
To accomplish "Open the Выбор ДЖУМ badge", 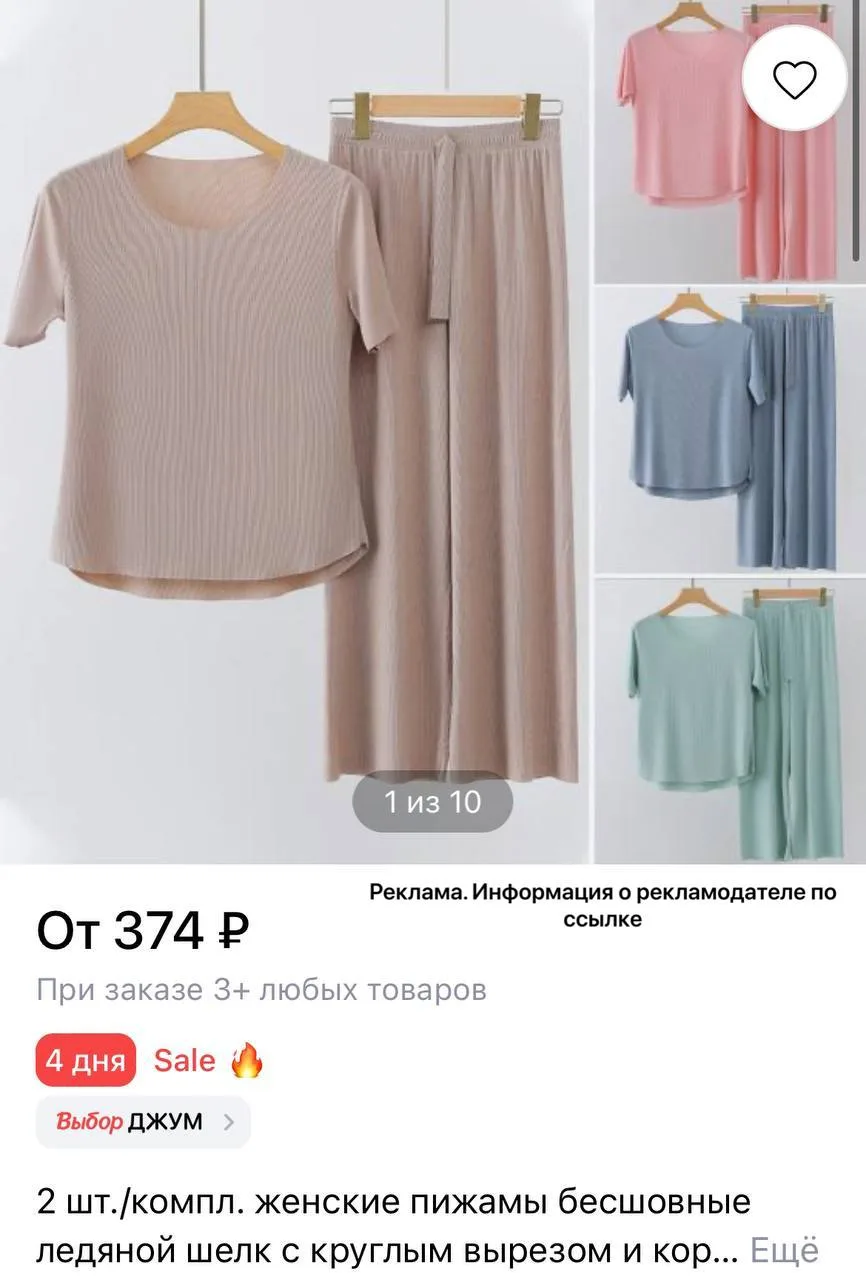I will pos(143,1122).
